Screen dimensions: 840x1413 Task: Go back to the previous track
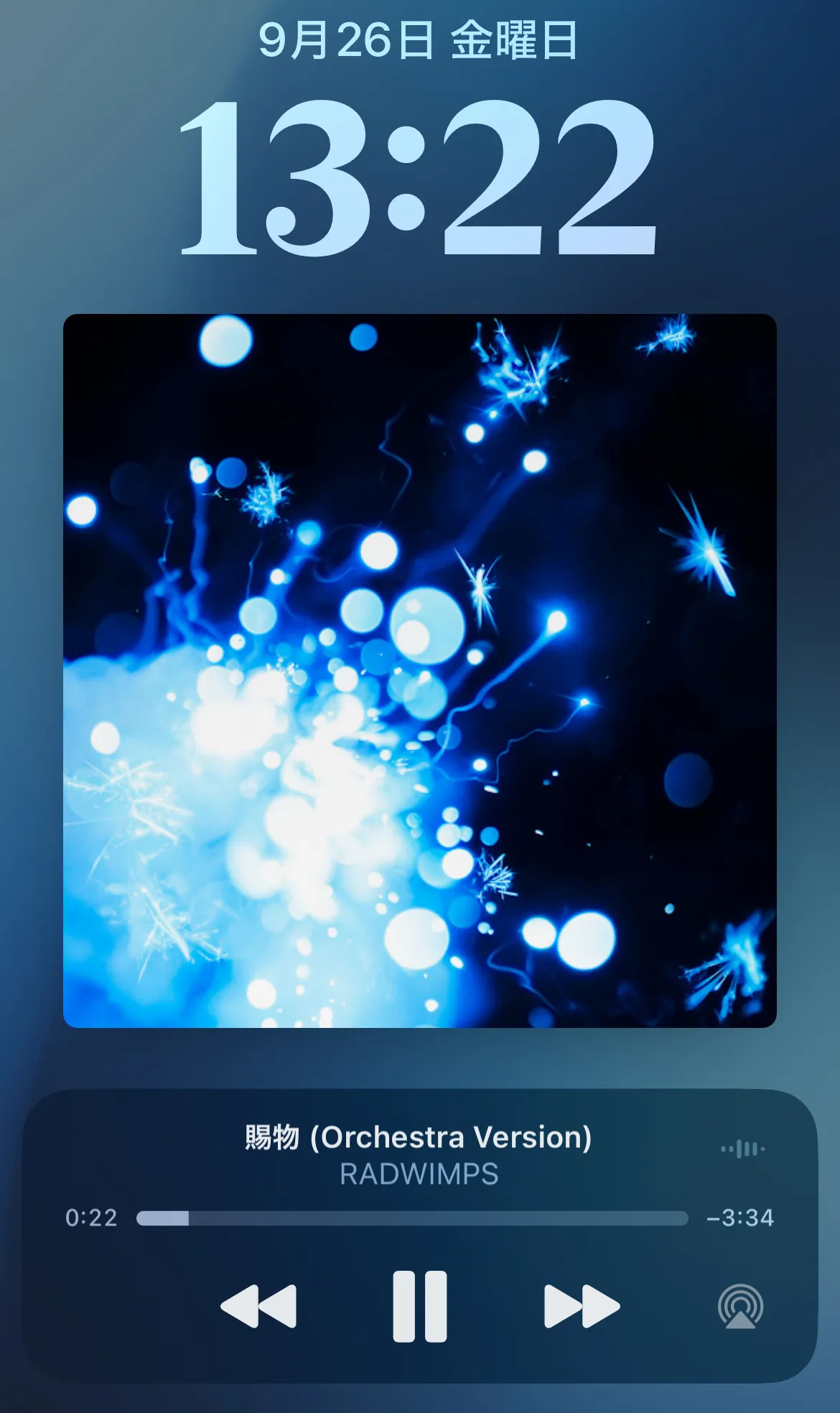coord(258,1306)
